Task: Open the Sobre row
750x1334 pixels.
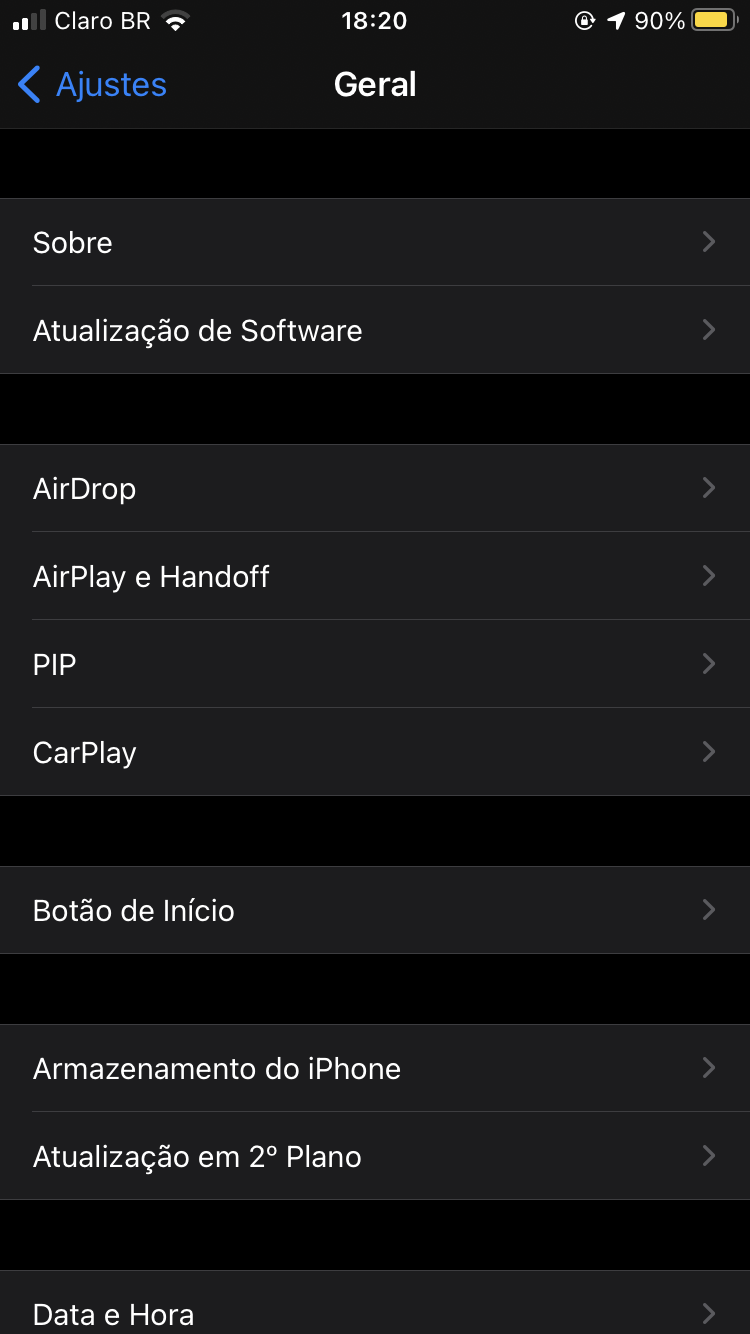Action: coord(374,242)
